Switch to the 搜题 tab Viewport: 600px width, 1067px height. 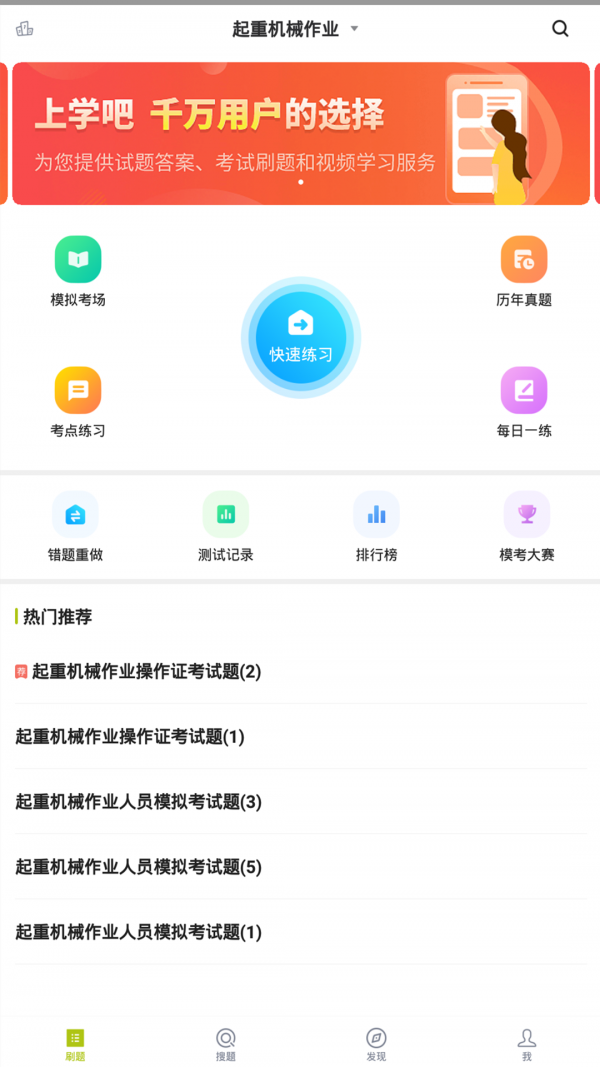[226, 1044]
